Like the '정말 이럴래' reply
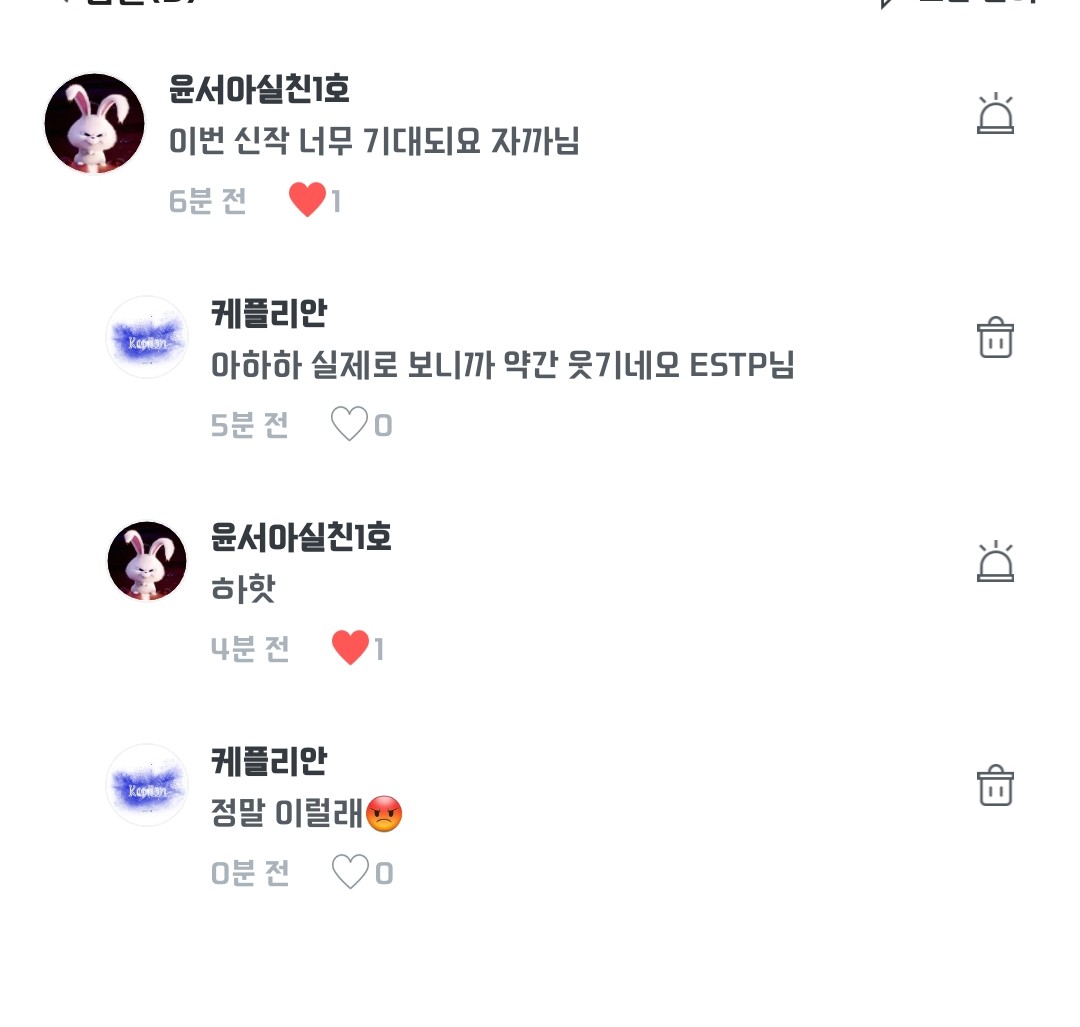 (350, 873)
